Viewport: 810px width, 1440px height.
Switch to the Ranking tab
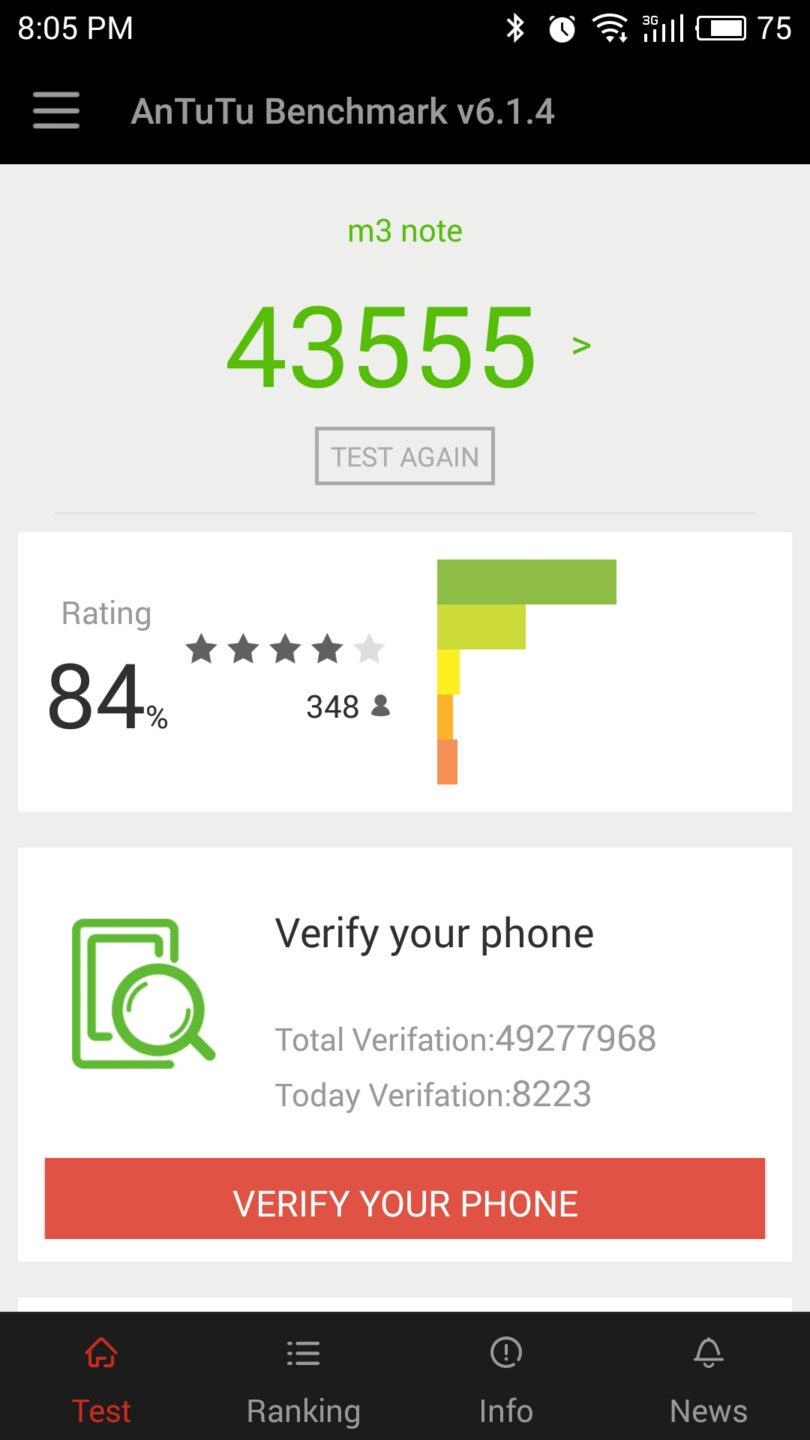point(303,1378)
